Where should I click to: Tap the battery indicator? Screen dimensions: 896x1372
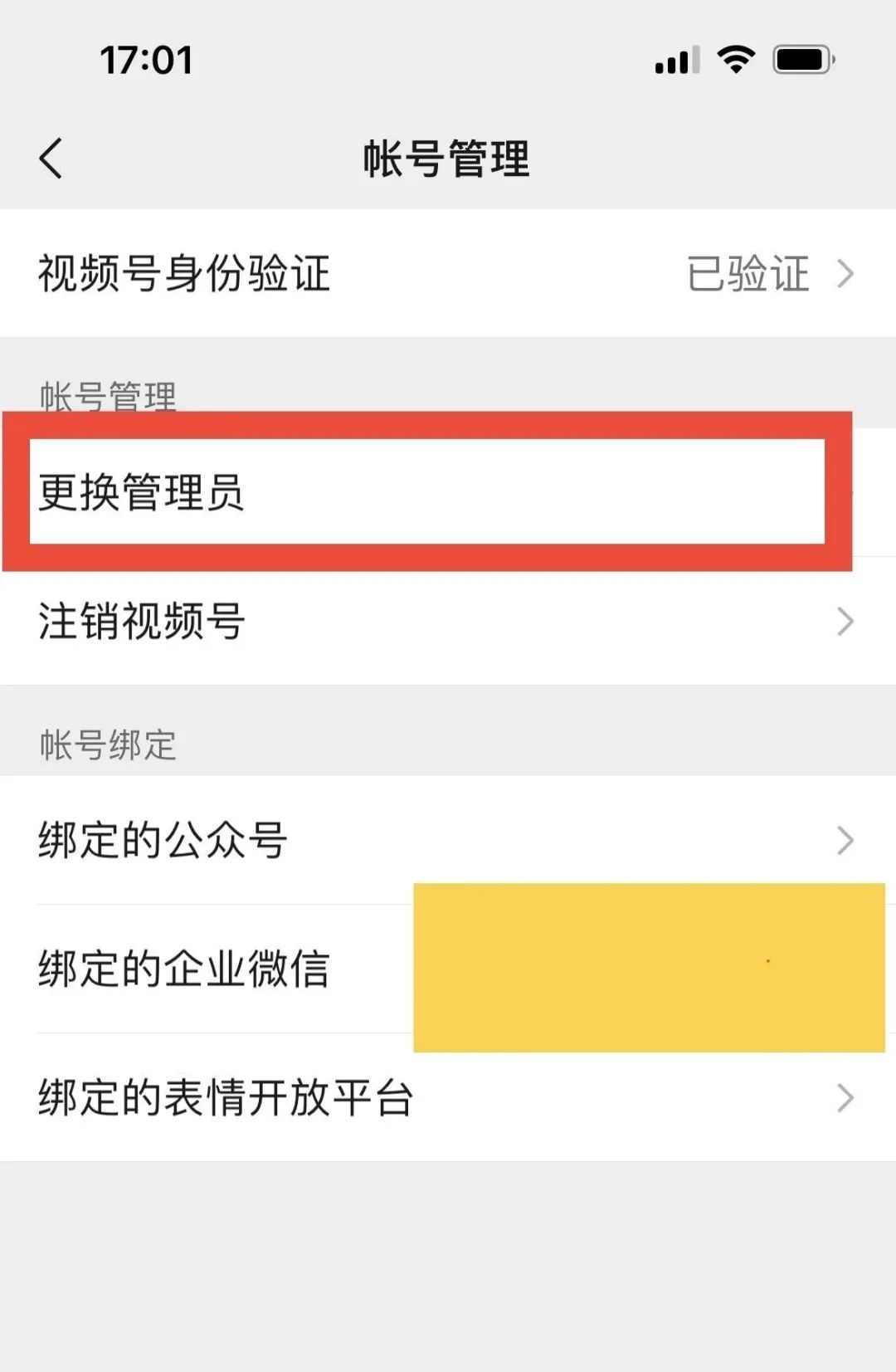801,60
